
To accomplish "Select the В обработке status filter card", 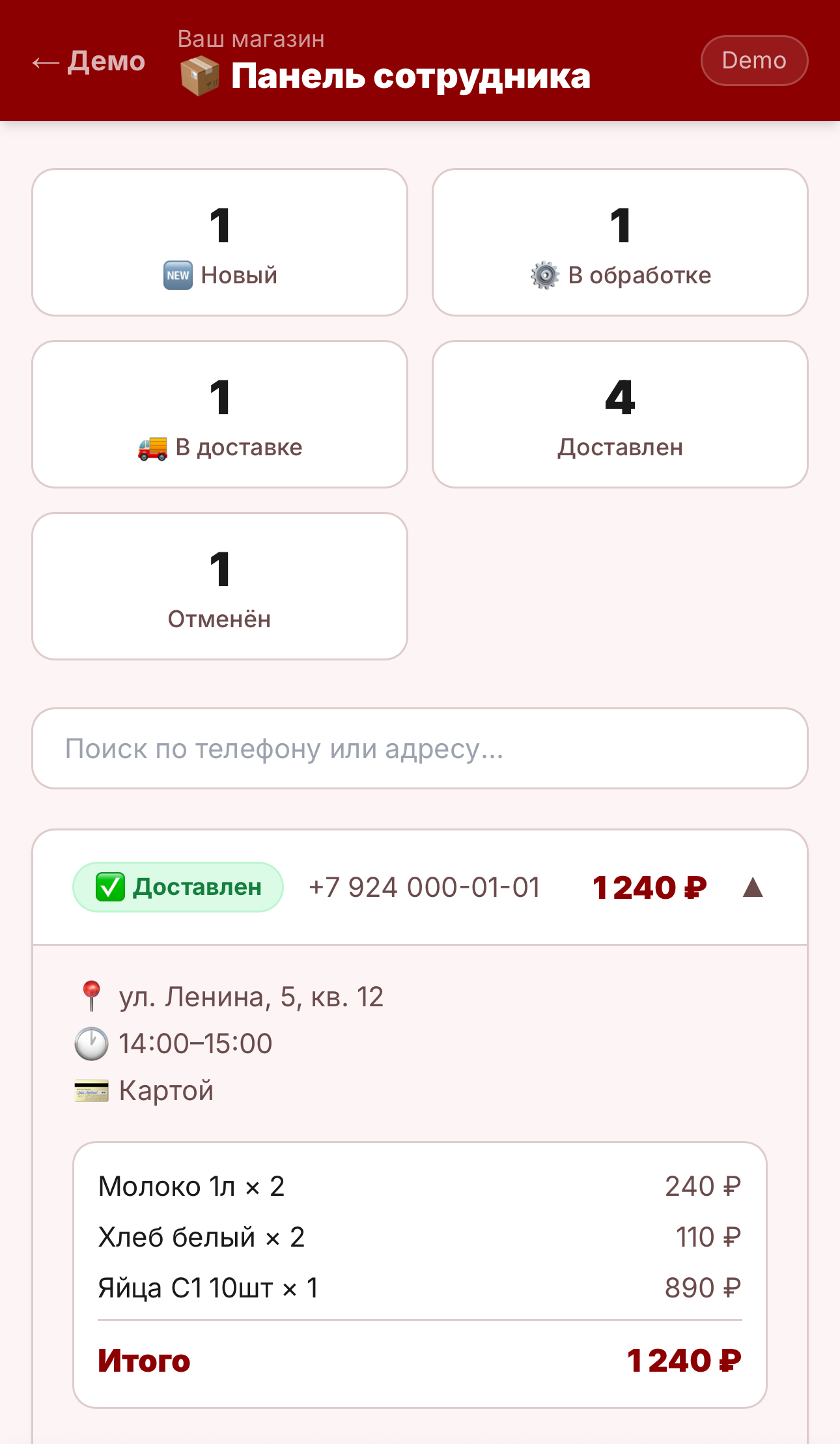I will coord(619,242).
